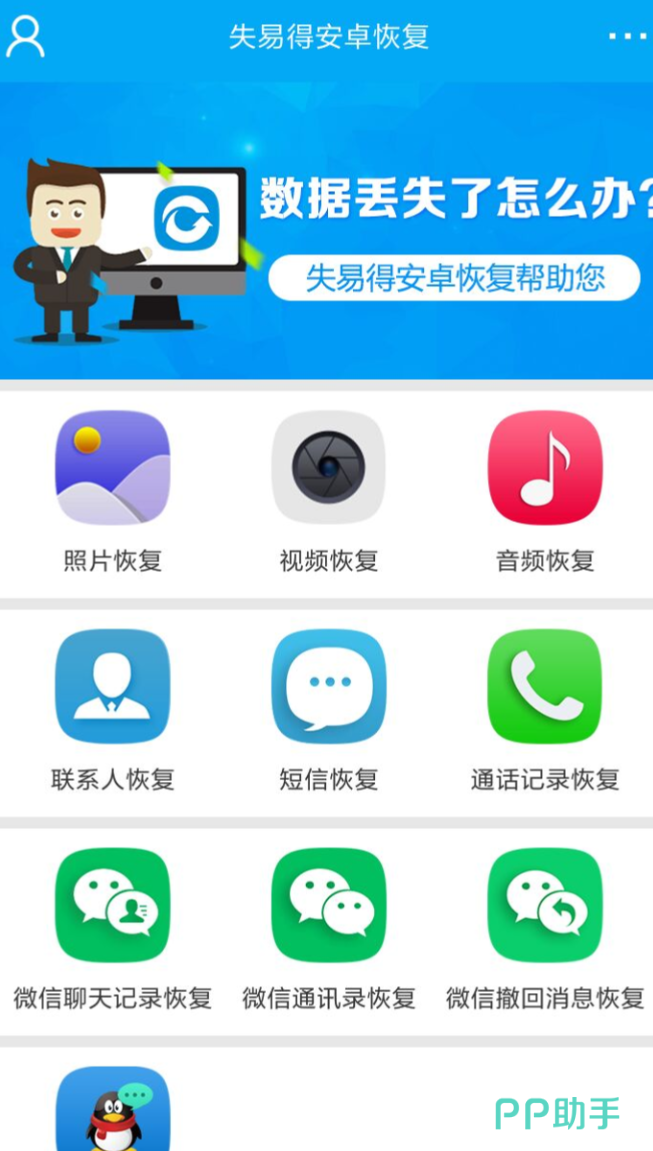Select 视频恢复 video recovery

pyautogui.click(x=328, y=468)
